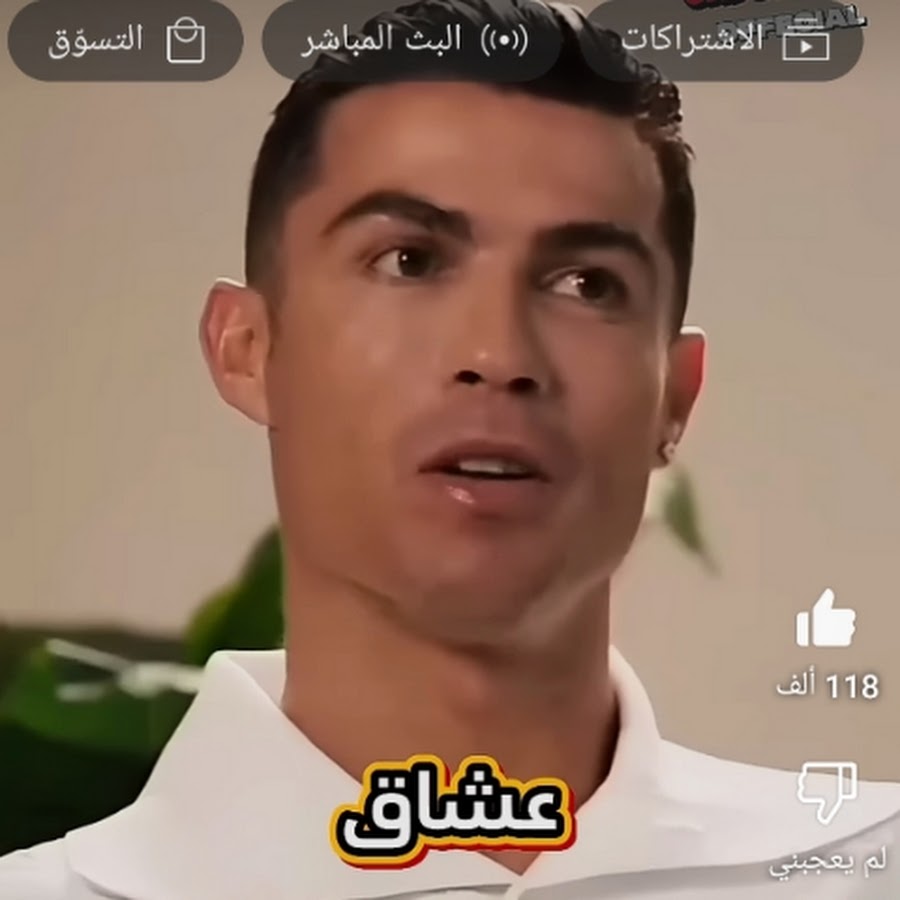900x900 pixels.
Task: Tap the لم يعجبني dislike button
Action: (826, 791)
